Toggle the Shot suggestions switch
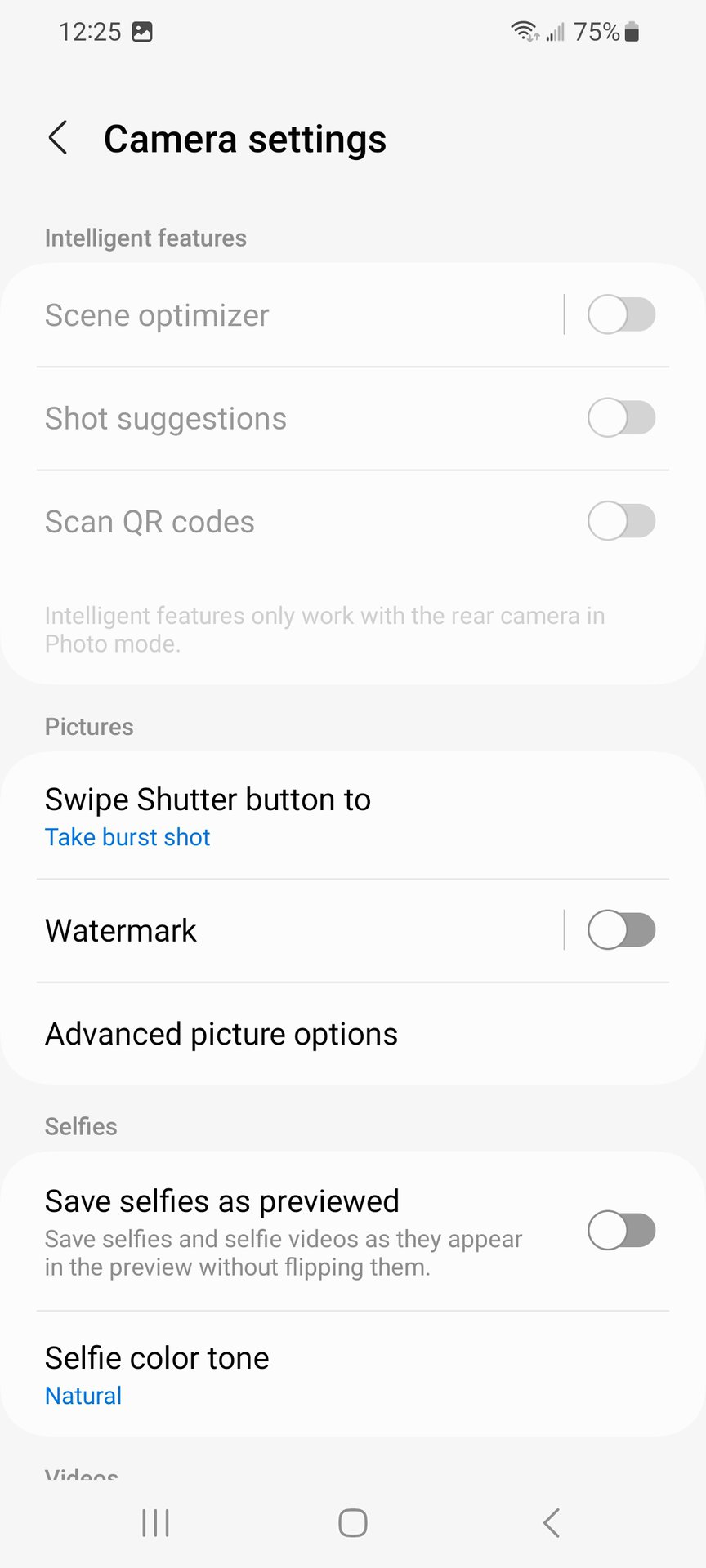 point(621,418)
